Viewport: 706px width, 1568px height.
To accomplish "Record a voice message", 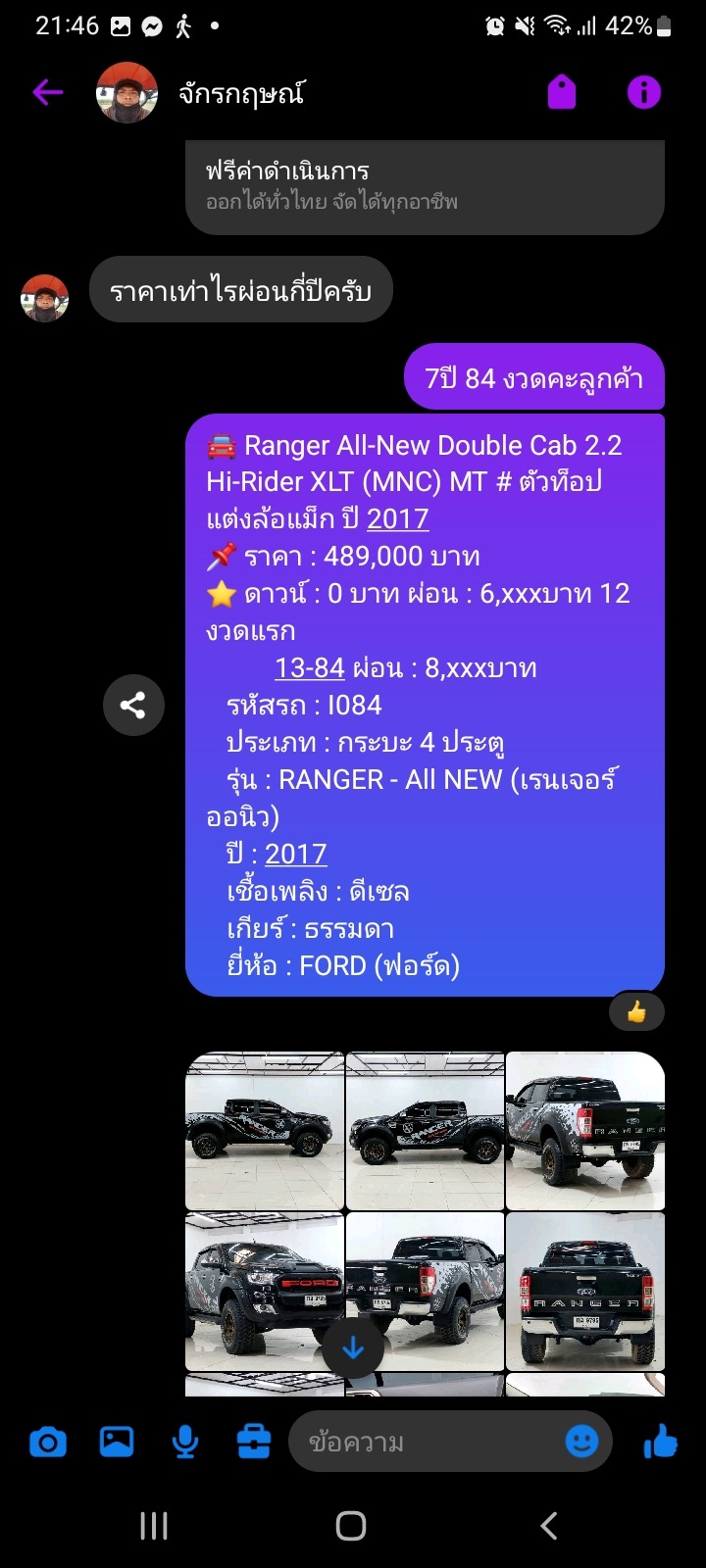I will [185, 1442].
